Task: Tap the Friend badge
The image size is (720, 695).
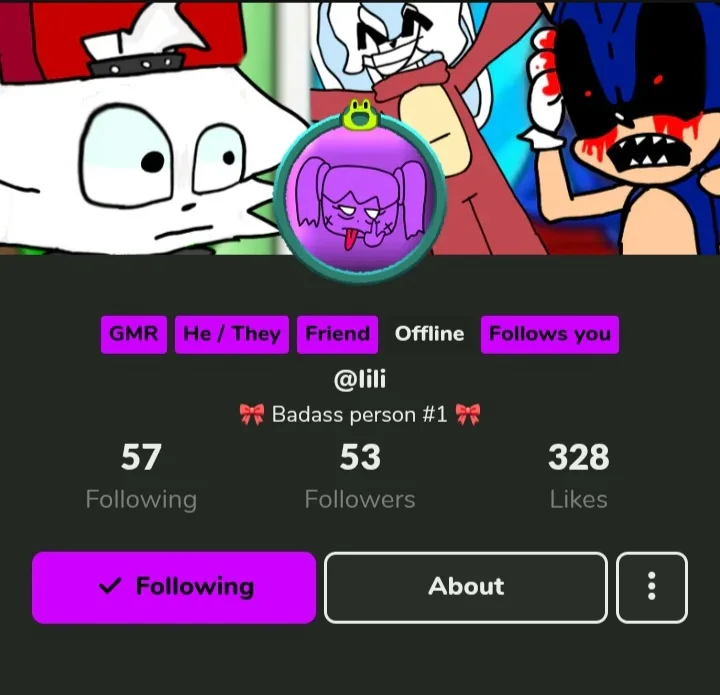Action: pyautogui.click(x=337, y=334)
